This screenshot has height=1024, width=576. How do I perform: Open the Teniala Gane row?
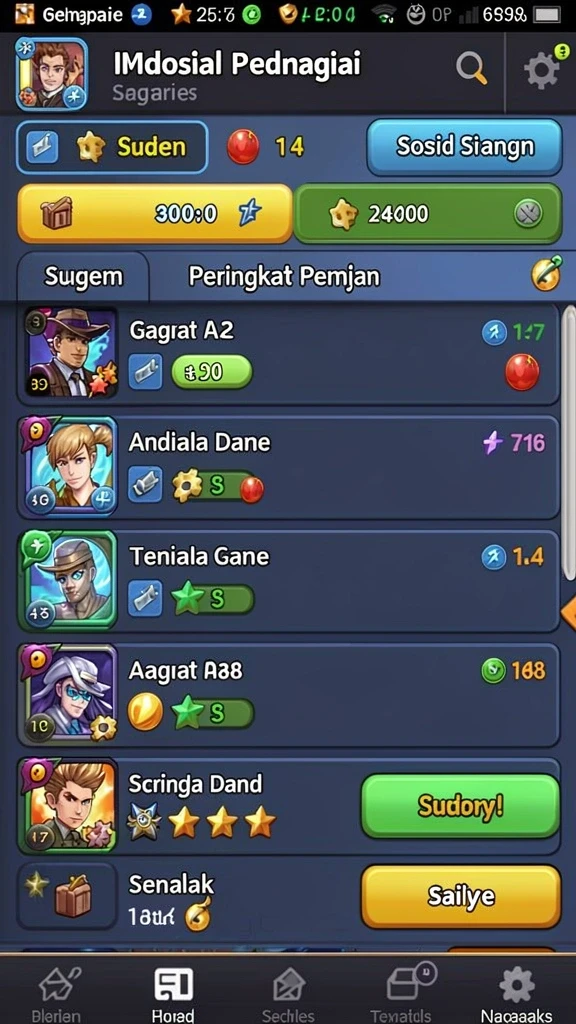[x=288, y=581]
